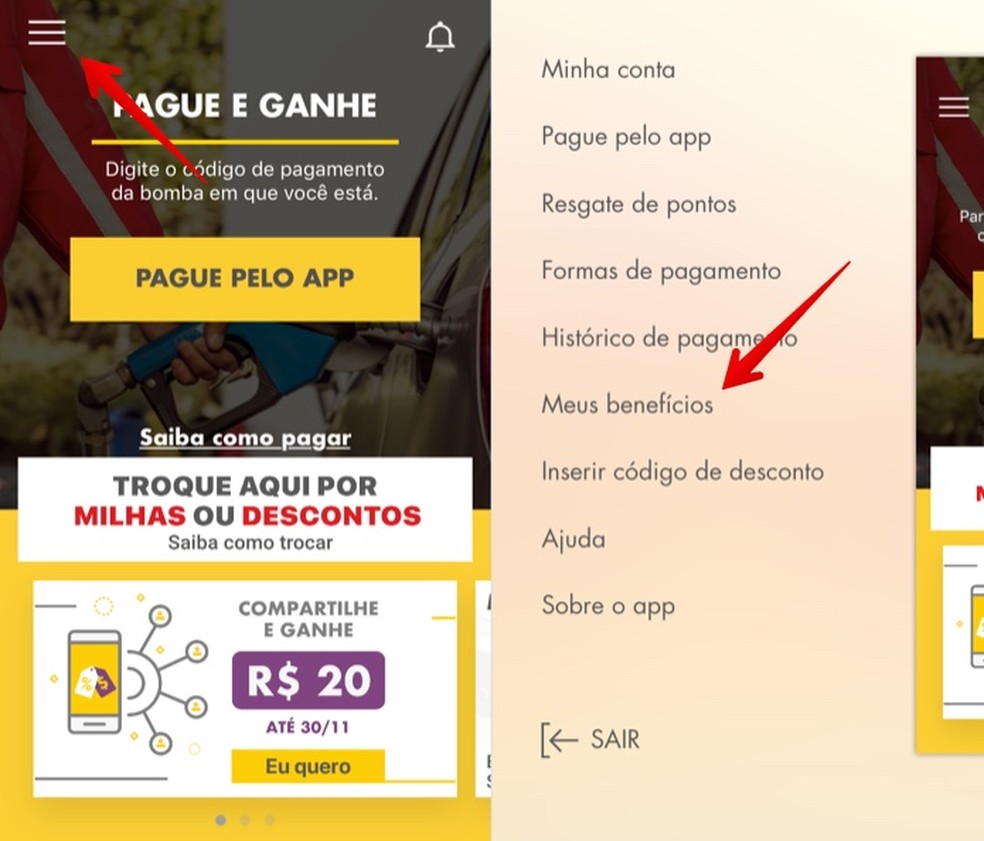Open the Ajuda menu item
Screen dimensions: 984x841
click(573, 539)
